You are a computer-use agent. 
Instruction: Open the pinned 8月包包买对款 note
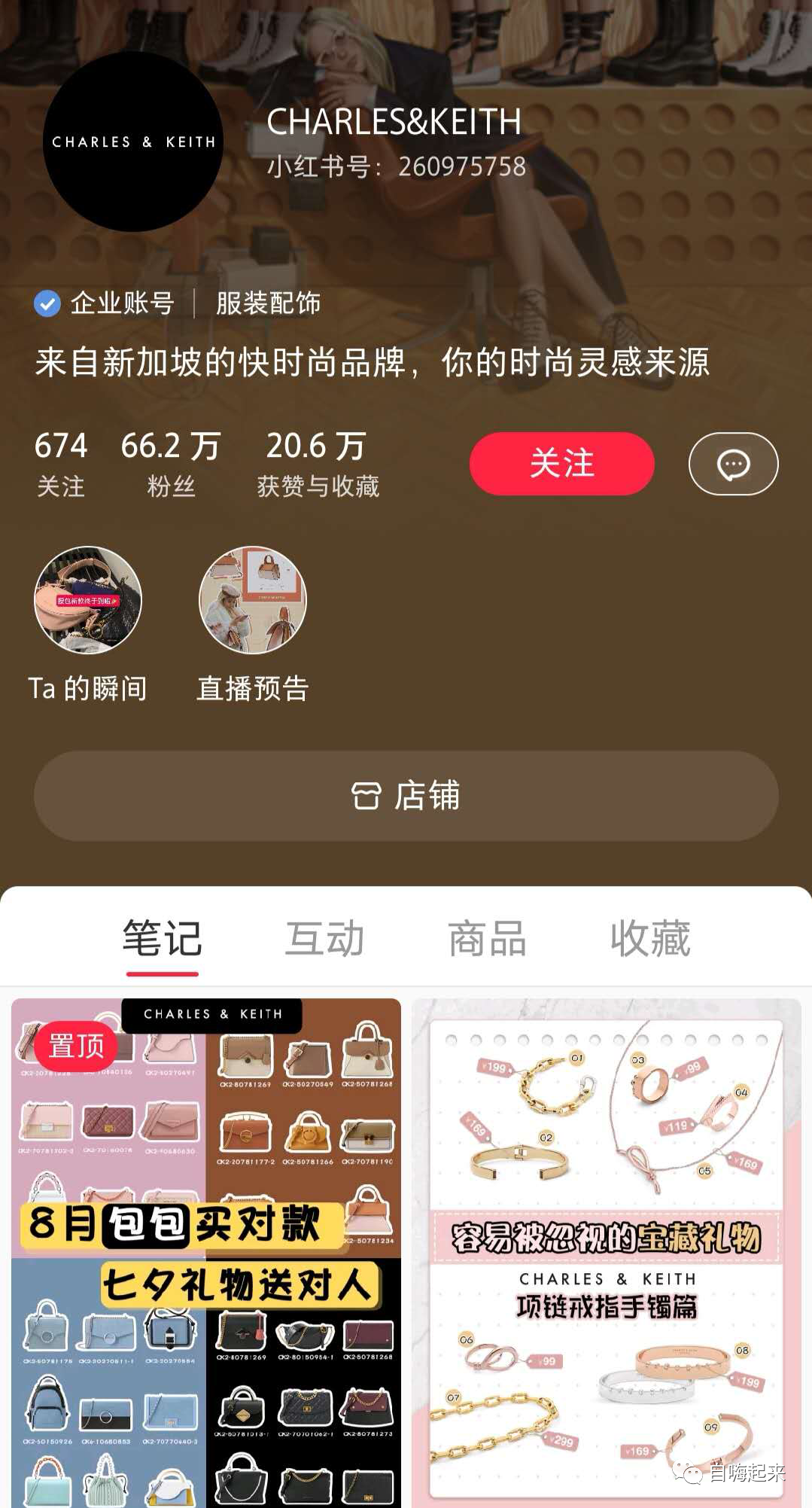tap(206, 1250)
